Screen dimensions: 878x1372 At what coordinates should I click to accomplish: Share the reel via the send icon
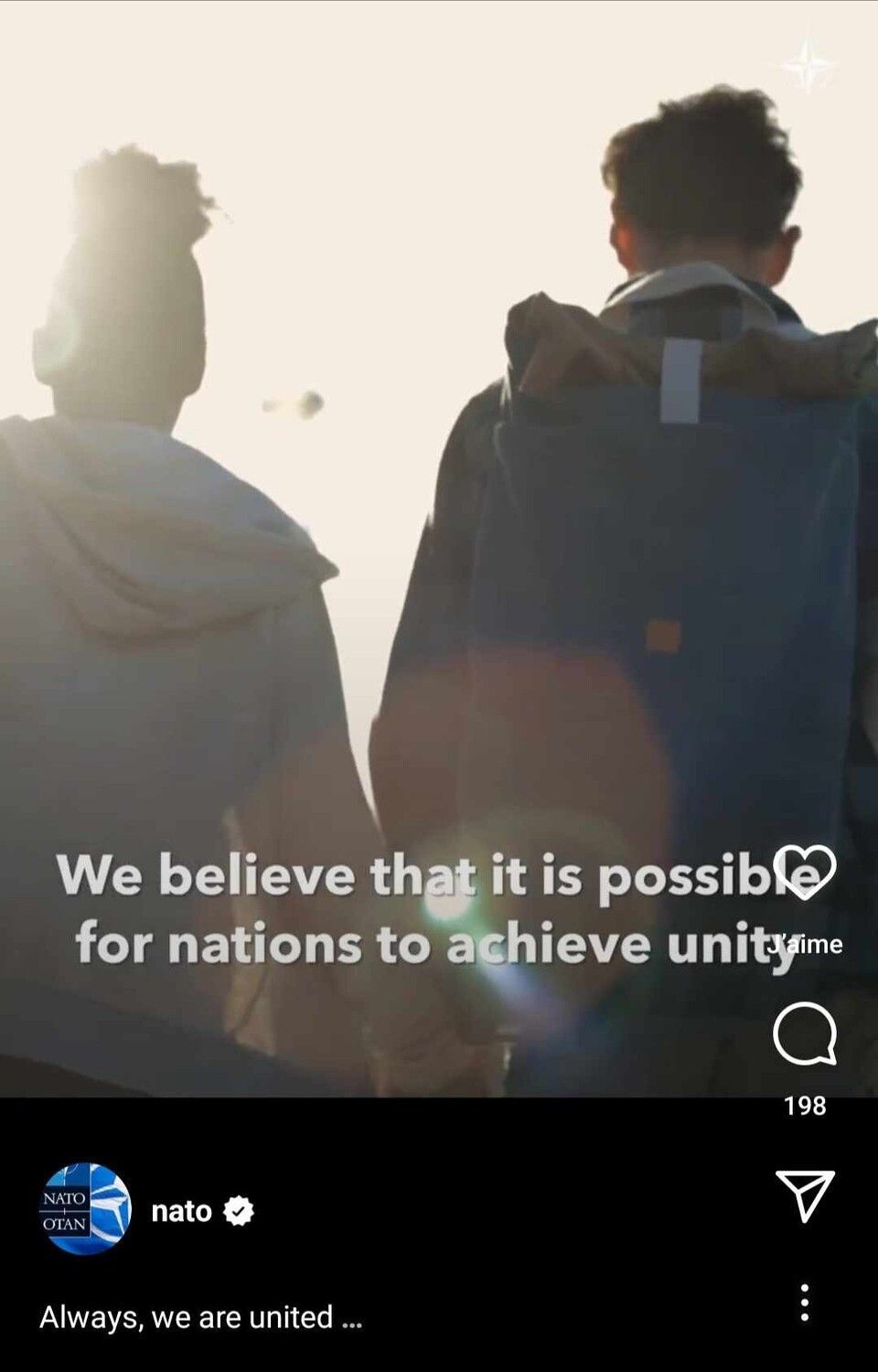tap(804, 1195)
